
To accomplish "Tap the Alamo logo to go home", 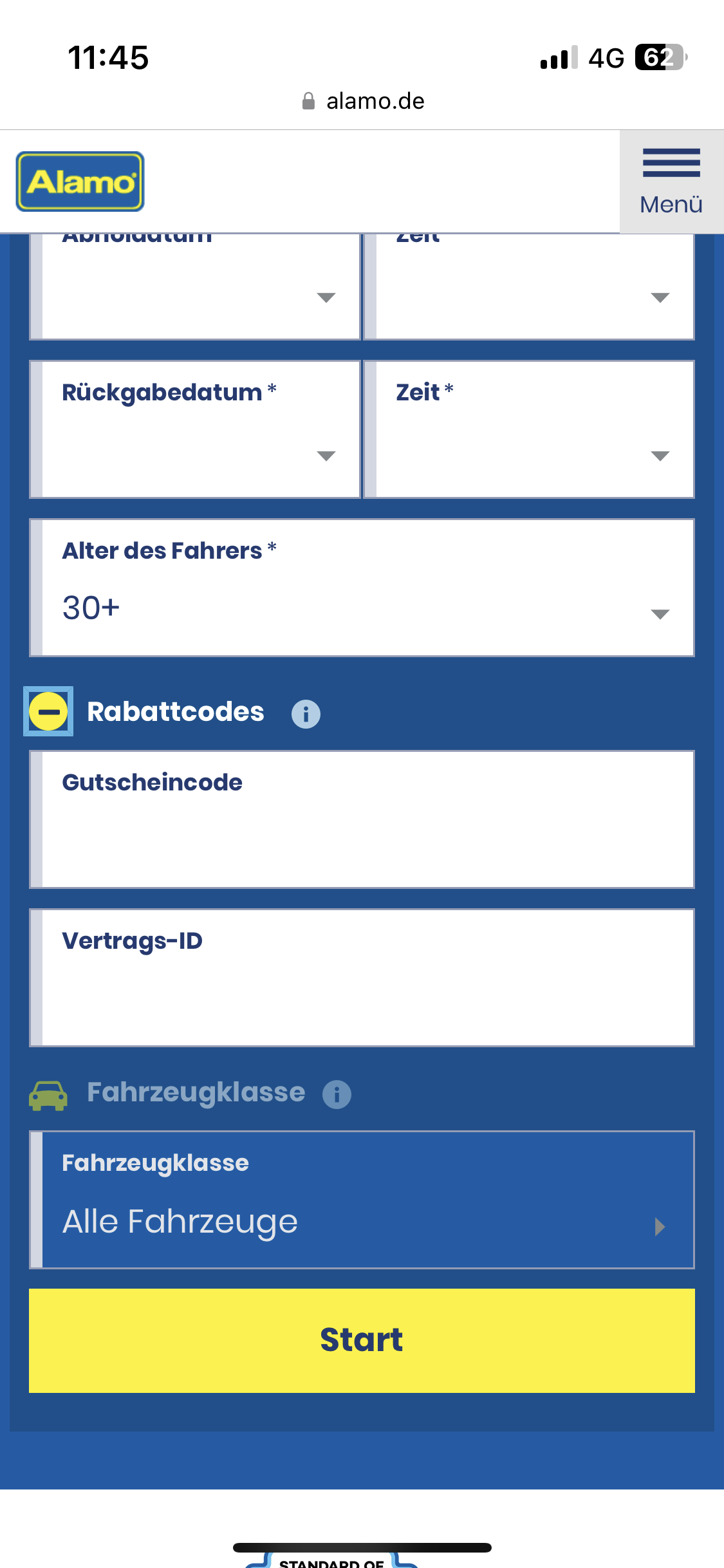I will (x=80, y=182).
